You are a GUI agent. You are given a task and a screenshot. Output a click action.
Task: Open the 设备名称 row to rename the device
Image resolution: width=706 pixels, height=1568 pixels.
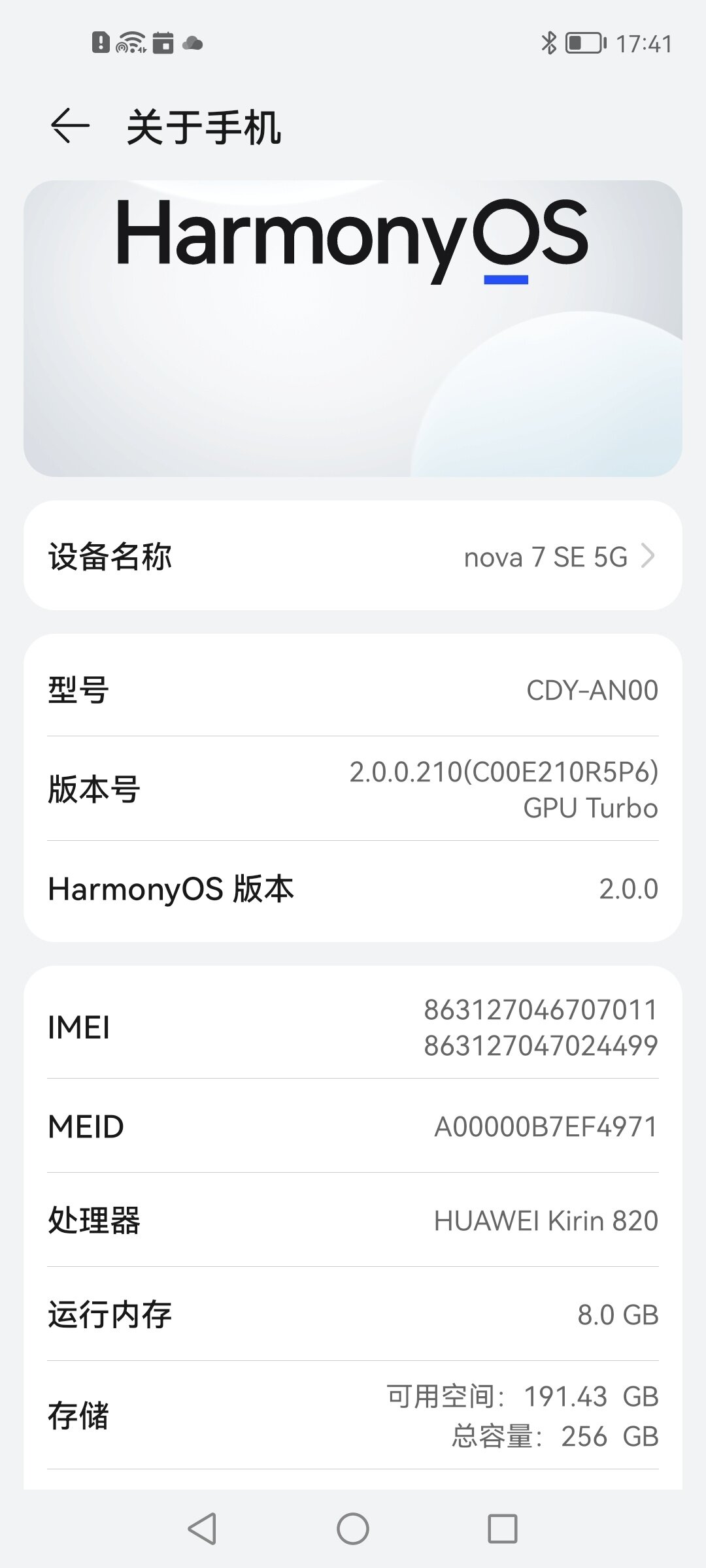click(x=353, y=557)
